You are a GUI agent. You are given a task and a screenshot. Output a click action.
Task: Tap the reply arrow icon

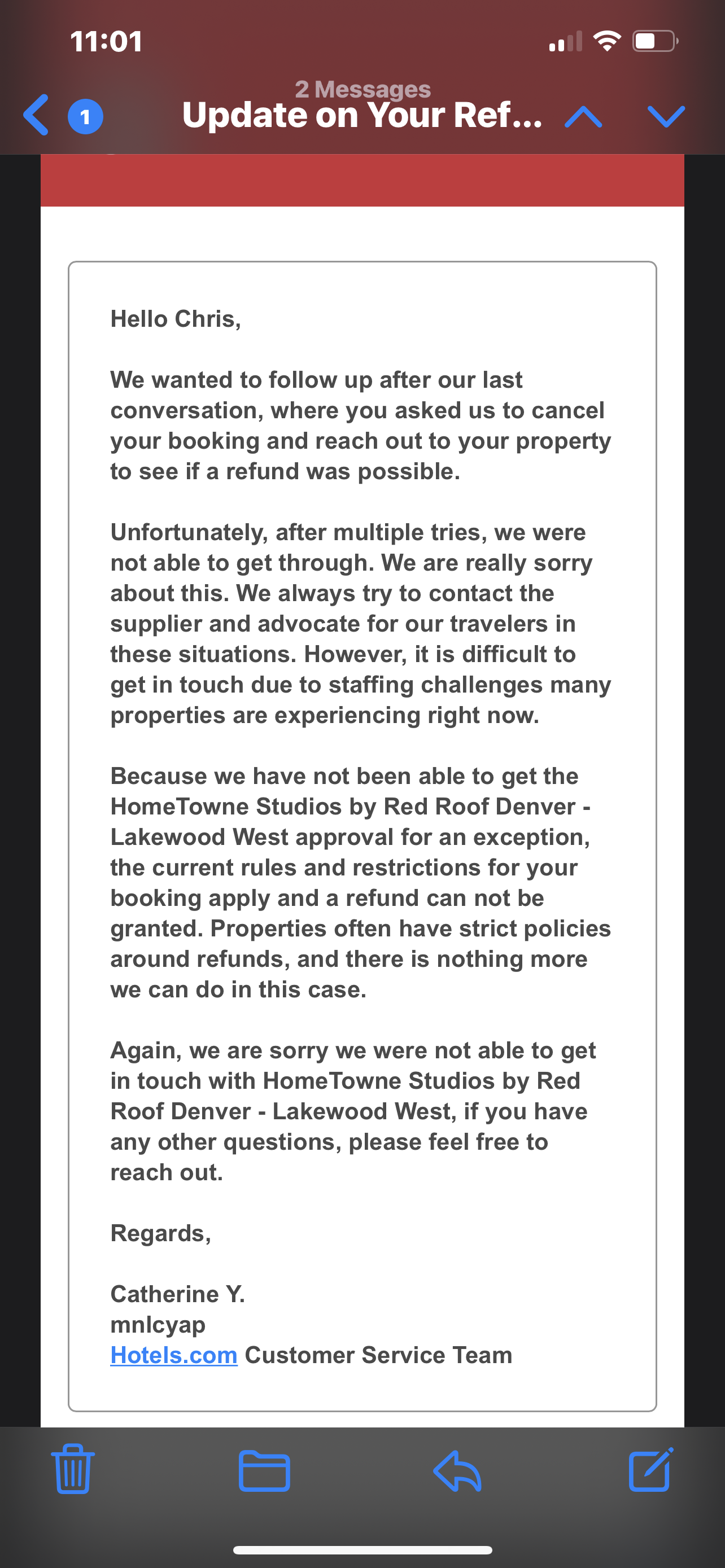[x=458, y=1473]
